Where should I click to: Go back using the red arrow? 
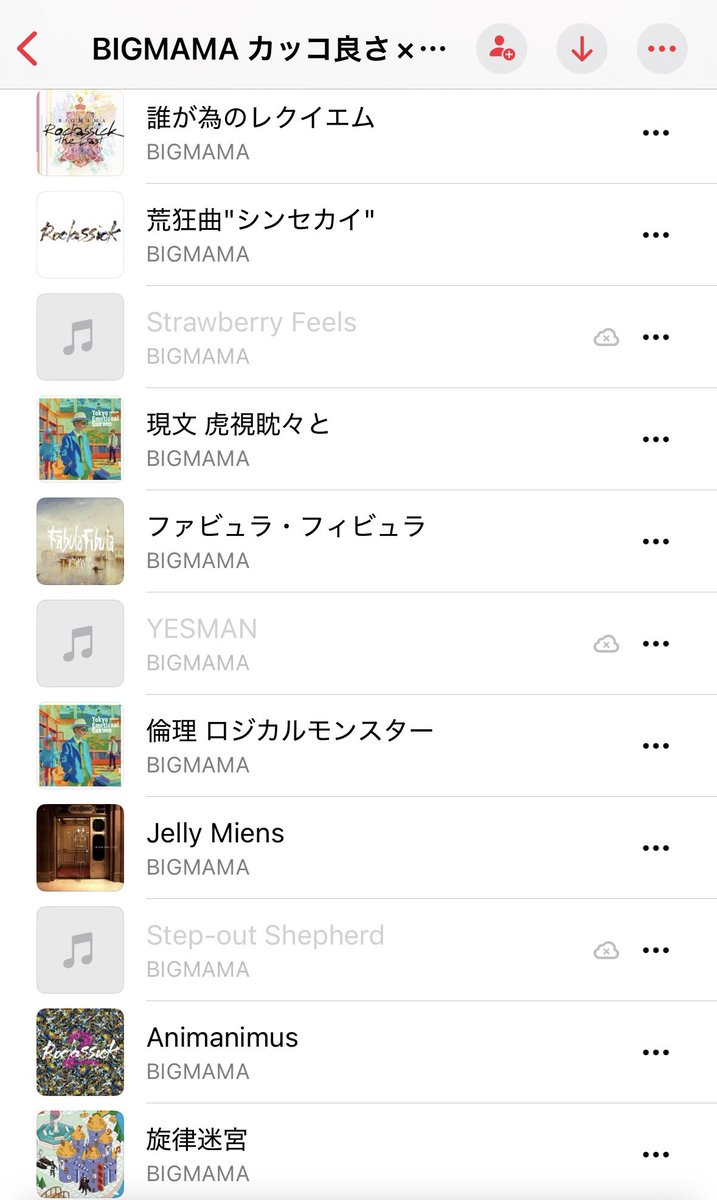coord(28,48)
